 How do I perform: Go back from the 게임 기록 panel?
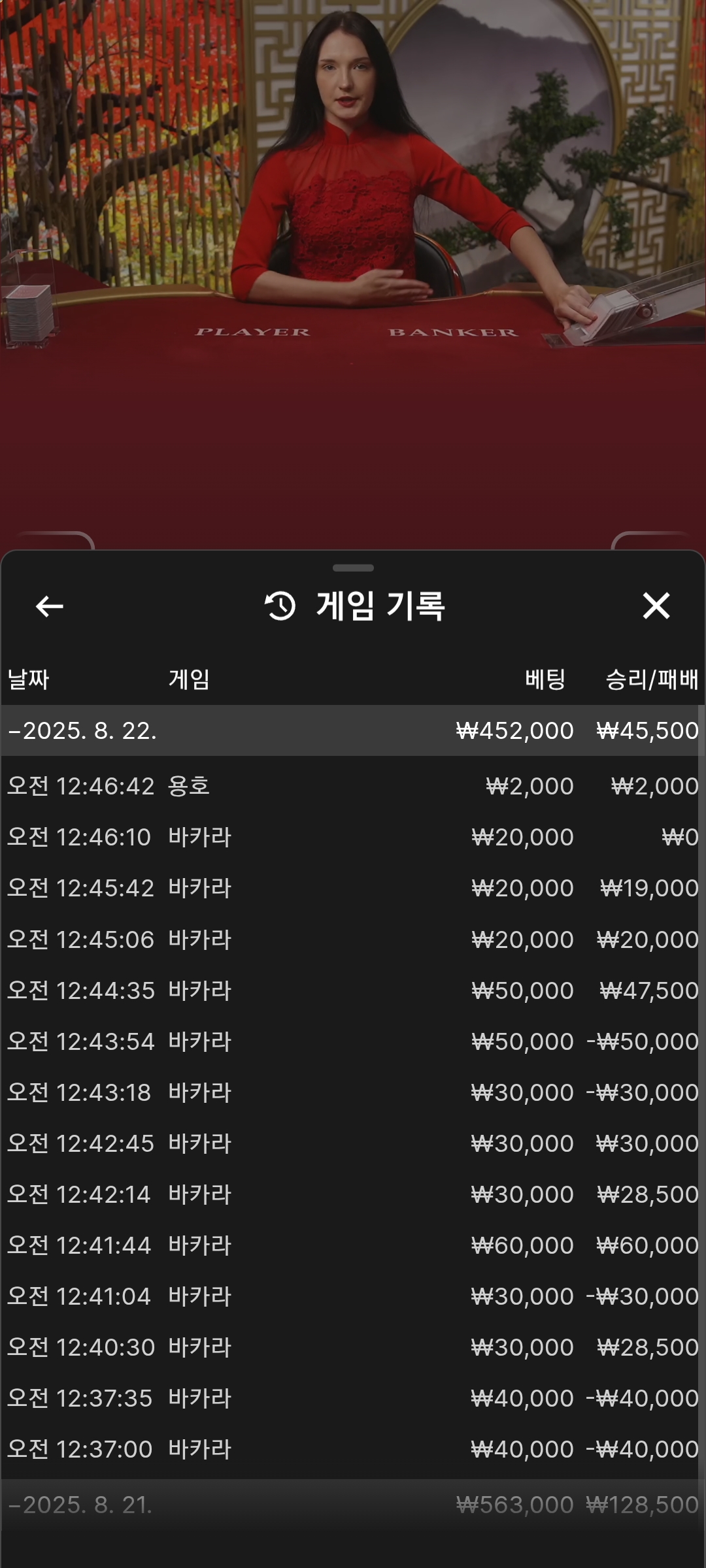tap(49, 606)
